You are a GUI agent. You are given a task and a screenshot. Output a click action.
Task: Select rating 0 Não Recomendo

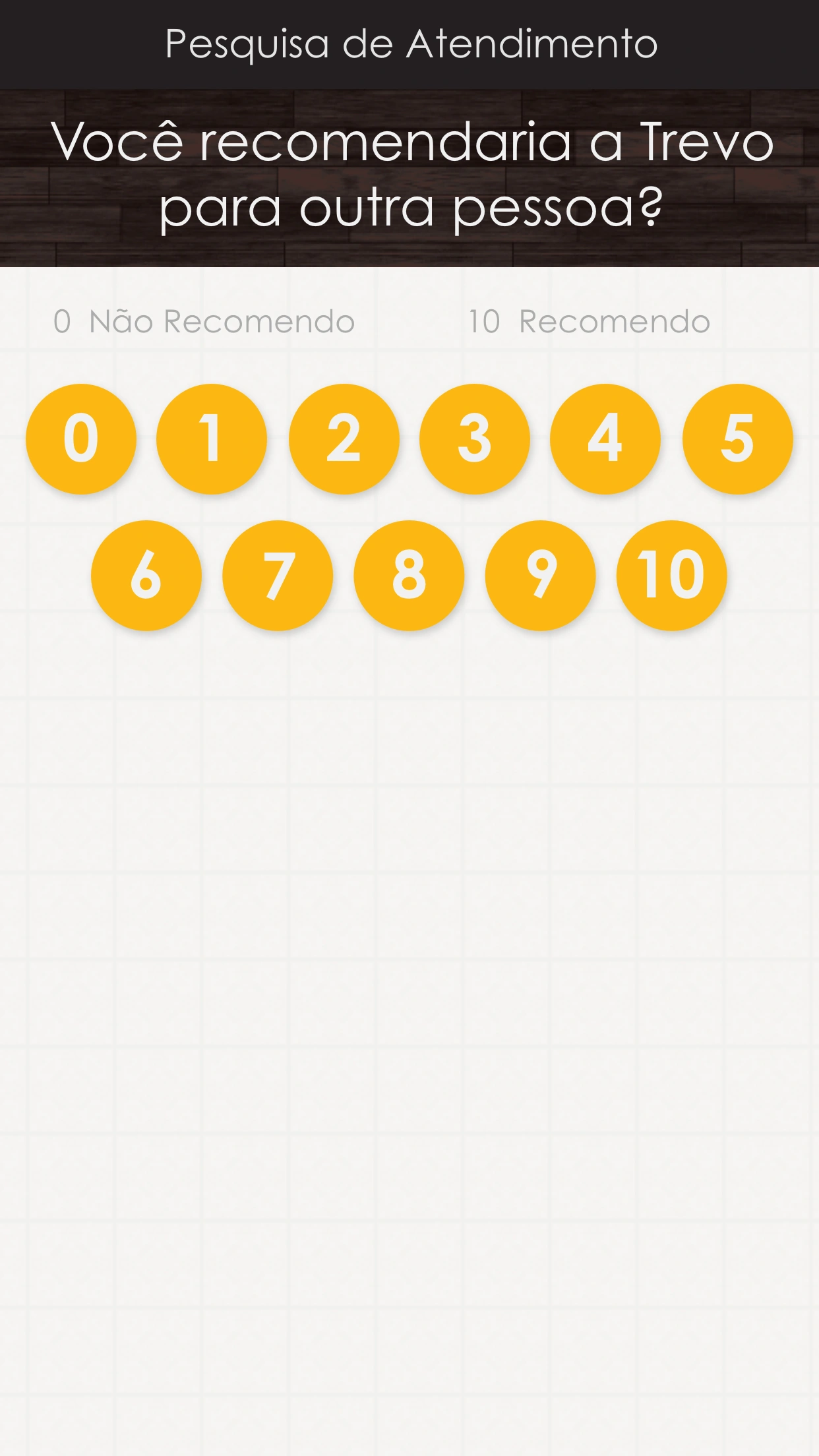pos(81,439)
